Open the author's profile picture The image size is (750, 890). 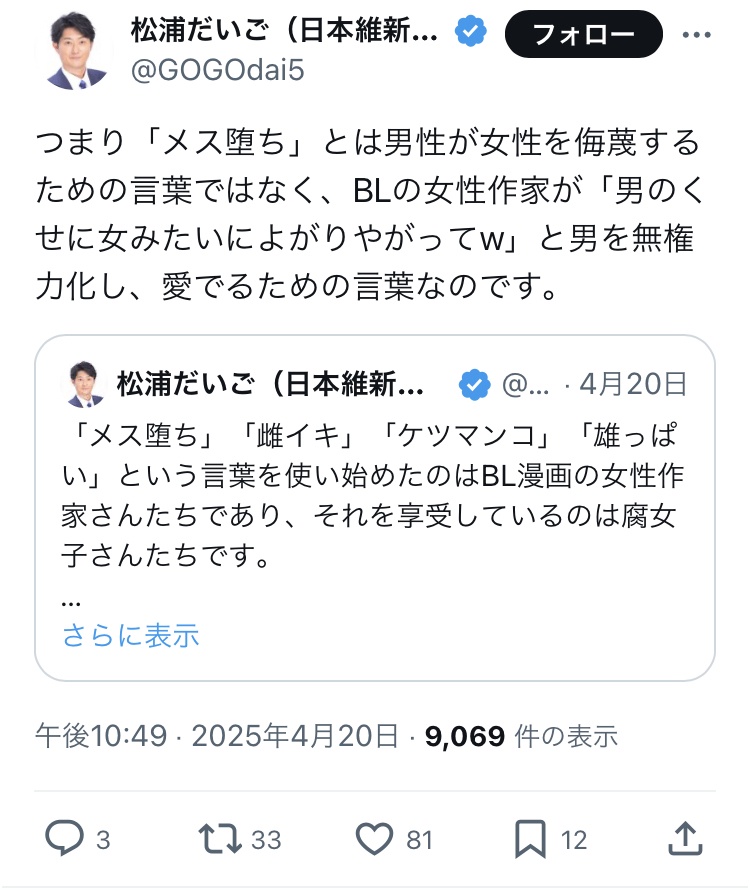point(77,51)
